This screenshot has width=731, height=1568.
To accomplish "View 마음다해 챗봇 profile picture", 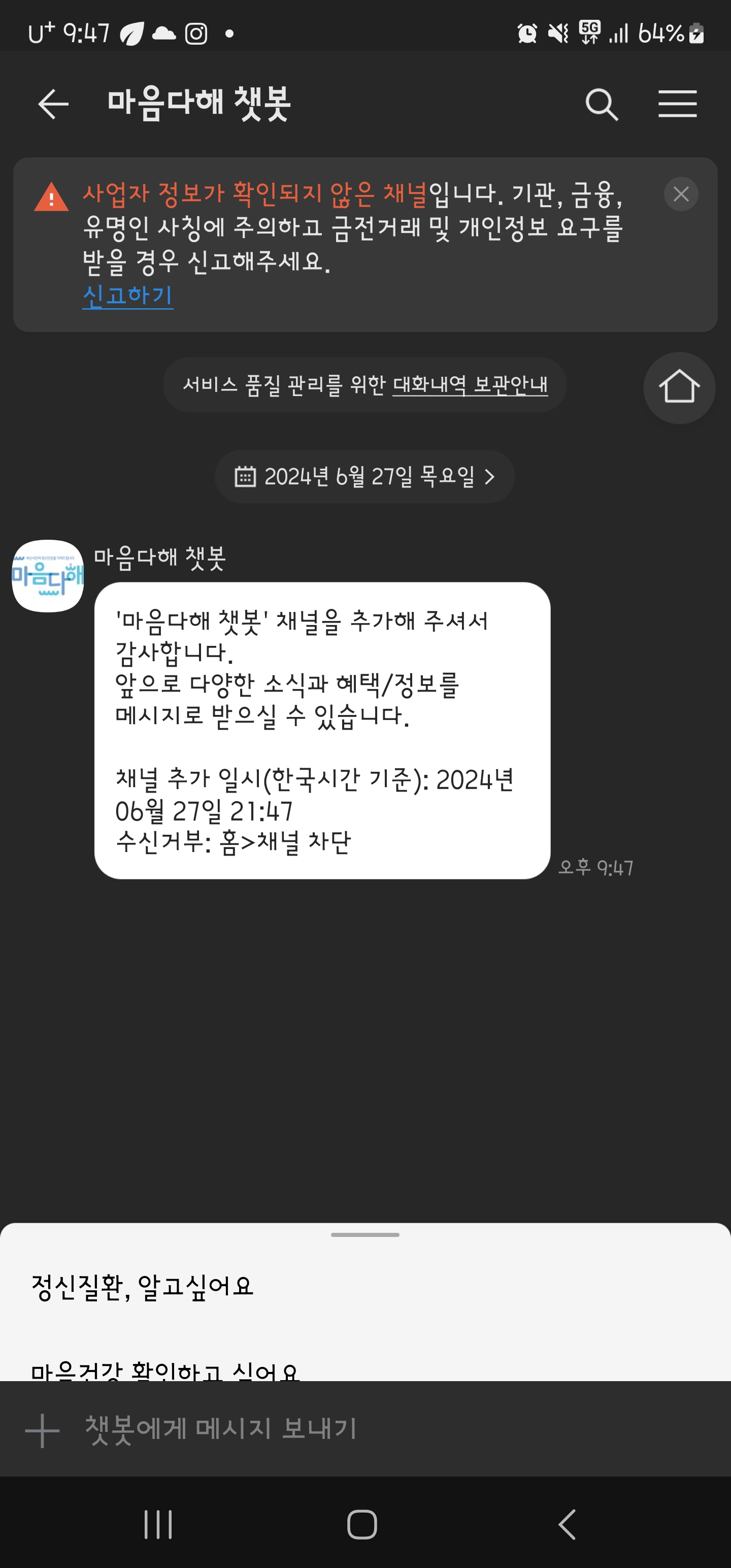I will coord(48,576).
